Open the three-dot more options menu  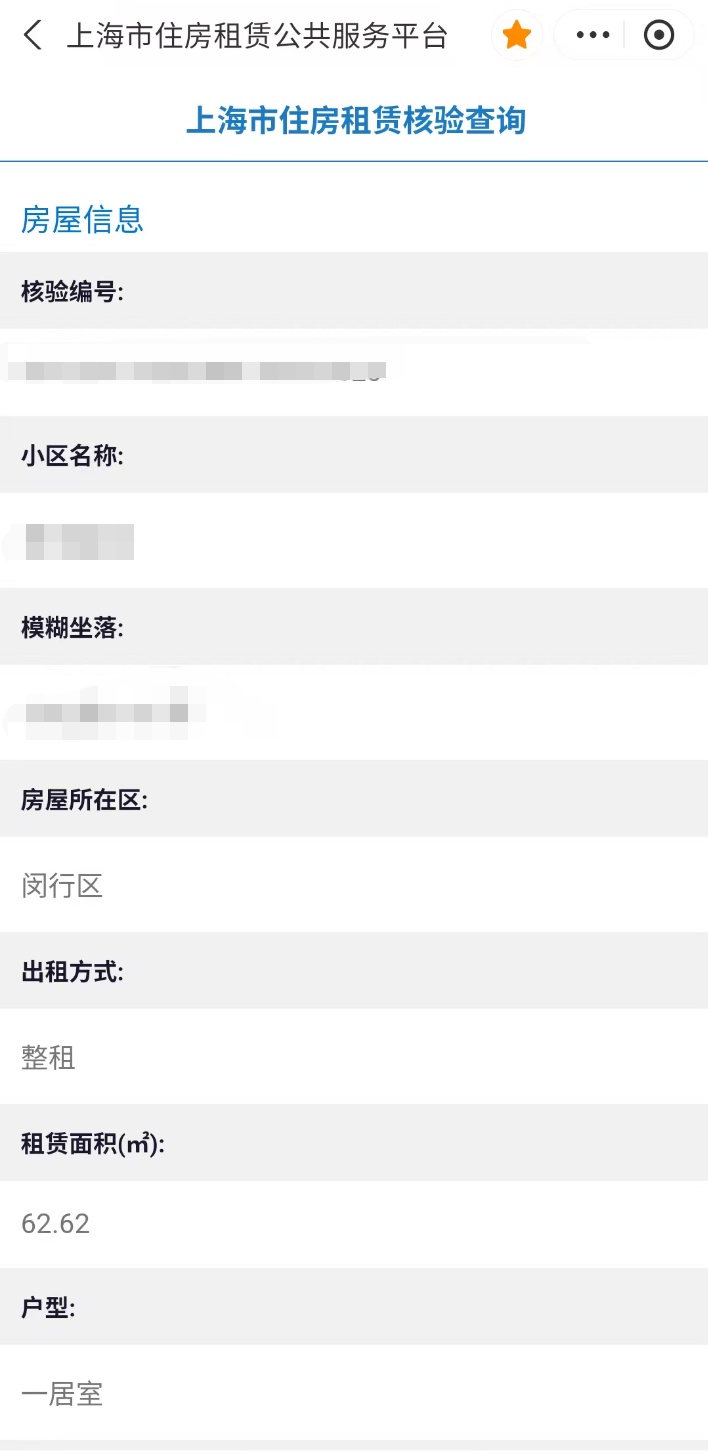click(x=593, y=36)
